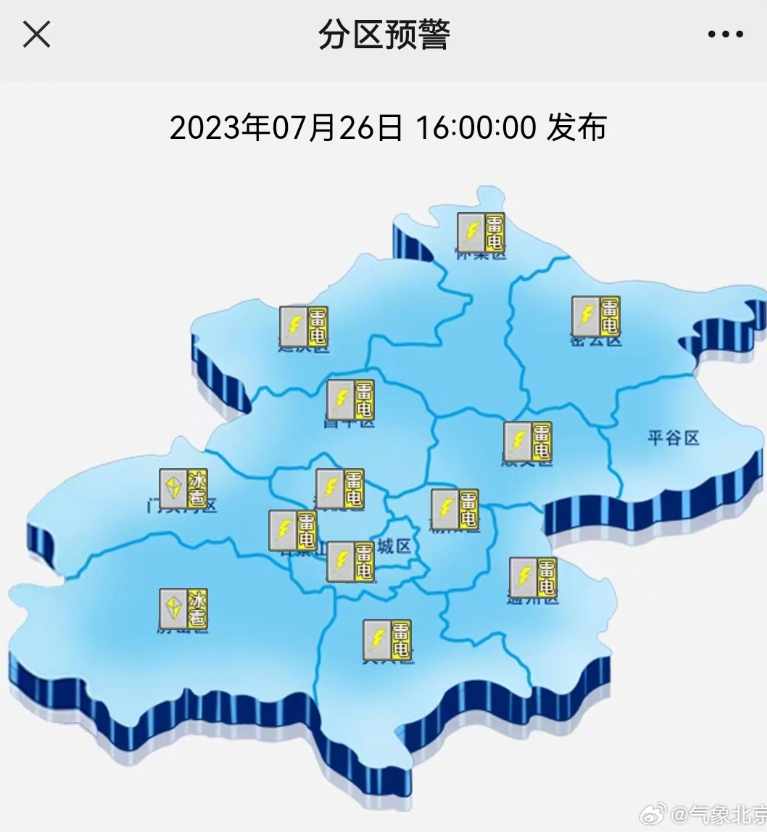Open the lightning warning on 密云区
This screenshot has width=767, height=832.
pyautogui.click(x=596, y=317)
